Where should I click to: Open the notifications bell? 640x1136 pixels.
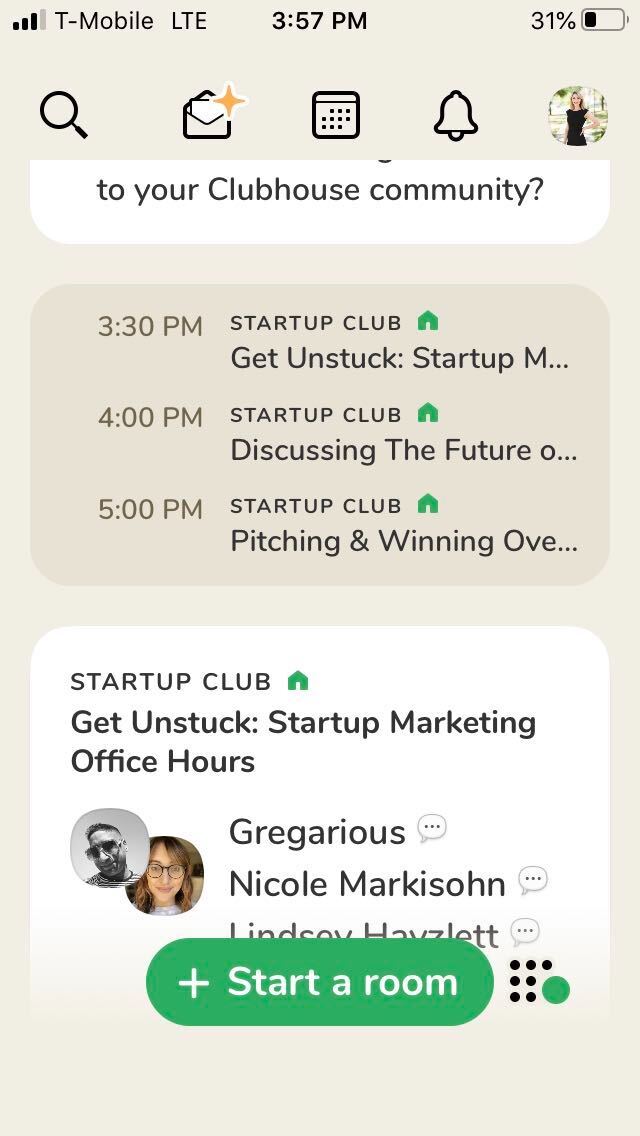(456, 116)
